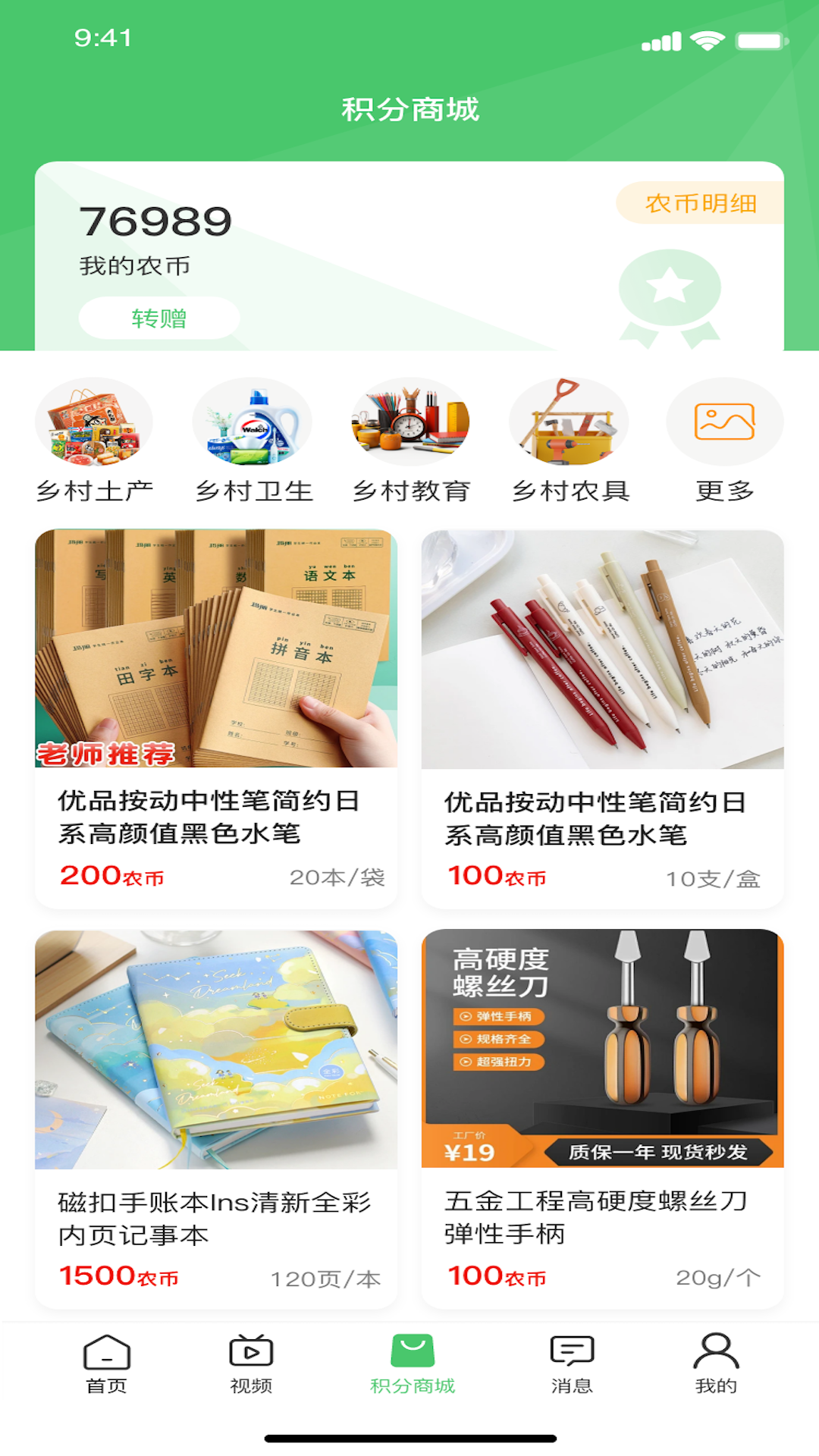This screenshot has width=819, height=1456.
Task: Open the gel pen product priced 100农币
Action: pyautogui.click(x=603, y=713)
